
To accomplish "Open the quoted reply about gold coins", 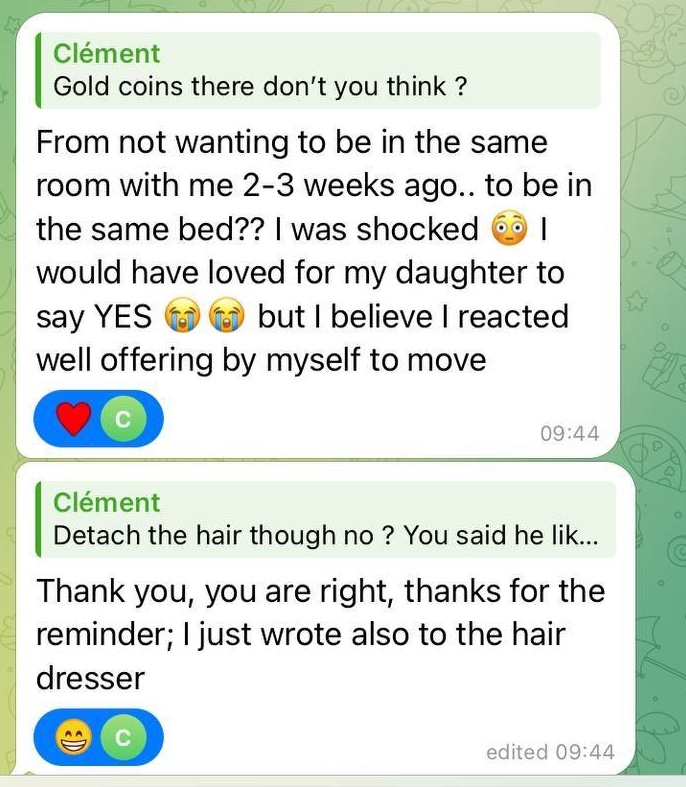I will pyautogui.click(x=316, y=70).
